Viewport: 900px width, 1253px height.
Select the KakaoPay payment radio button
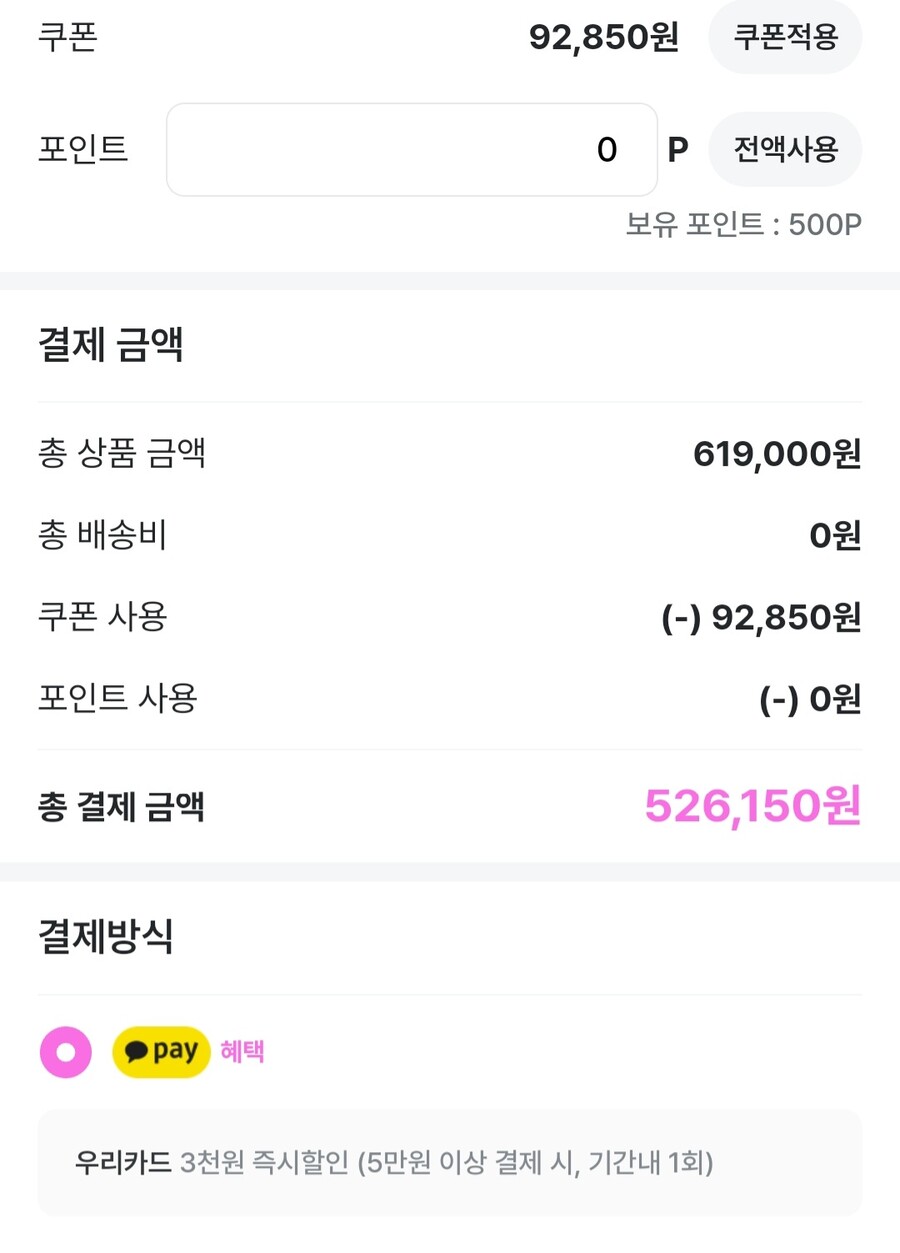[65, 1051]
